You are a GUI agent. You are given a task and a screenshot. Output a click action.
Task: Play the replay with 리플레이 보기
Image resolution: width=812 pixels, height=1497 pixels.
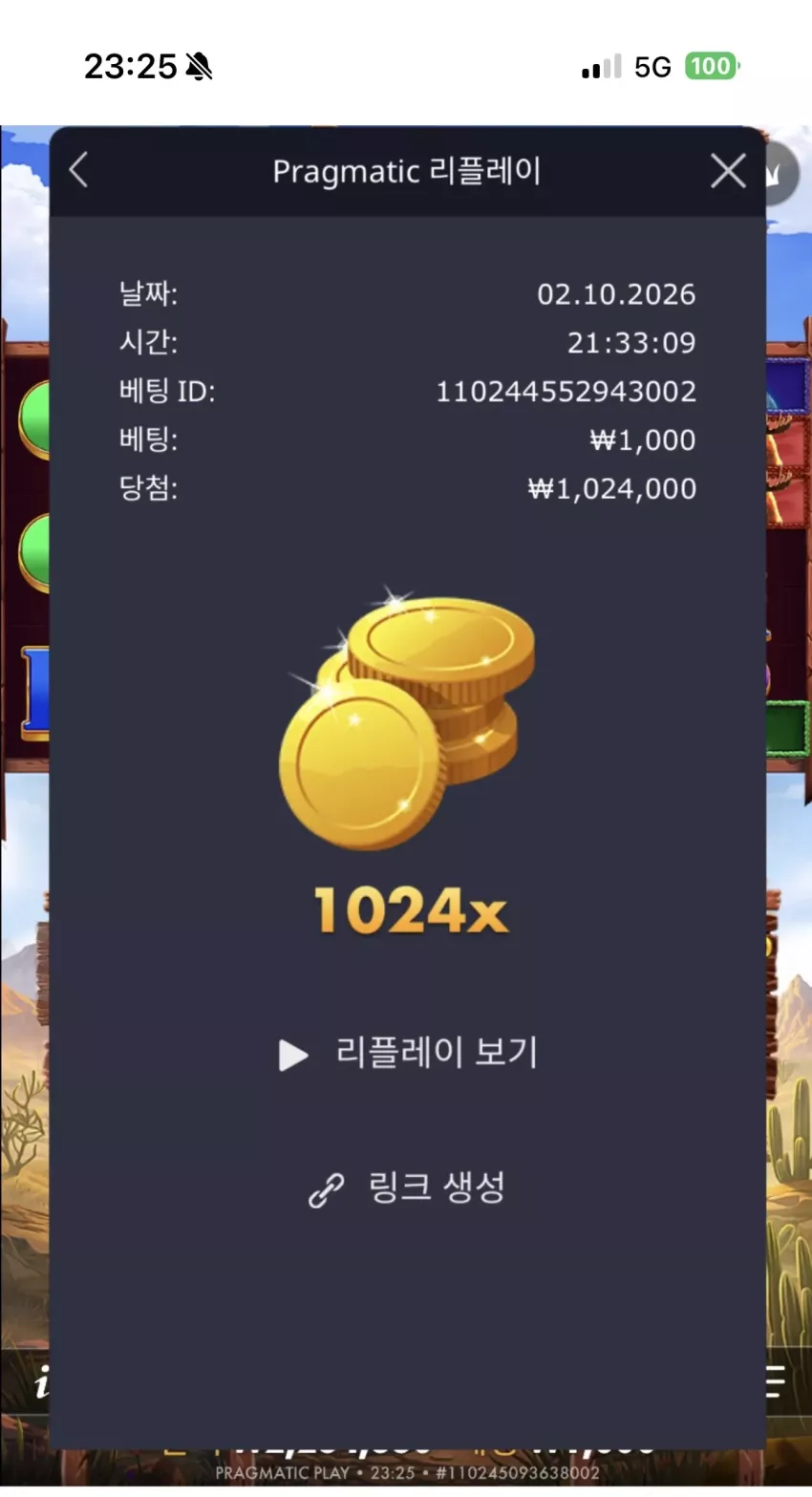point(408,1053)
